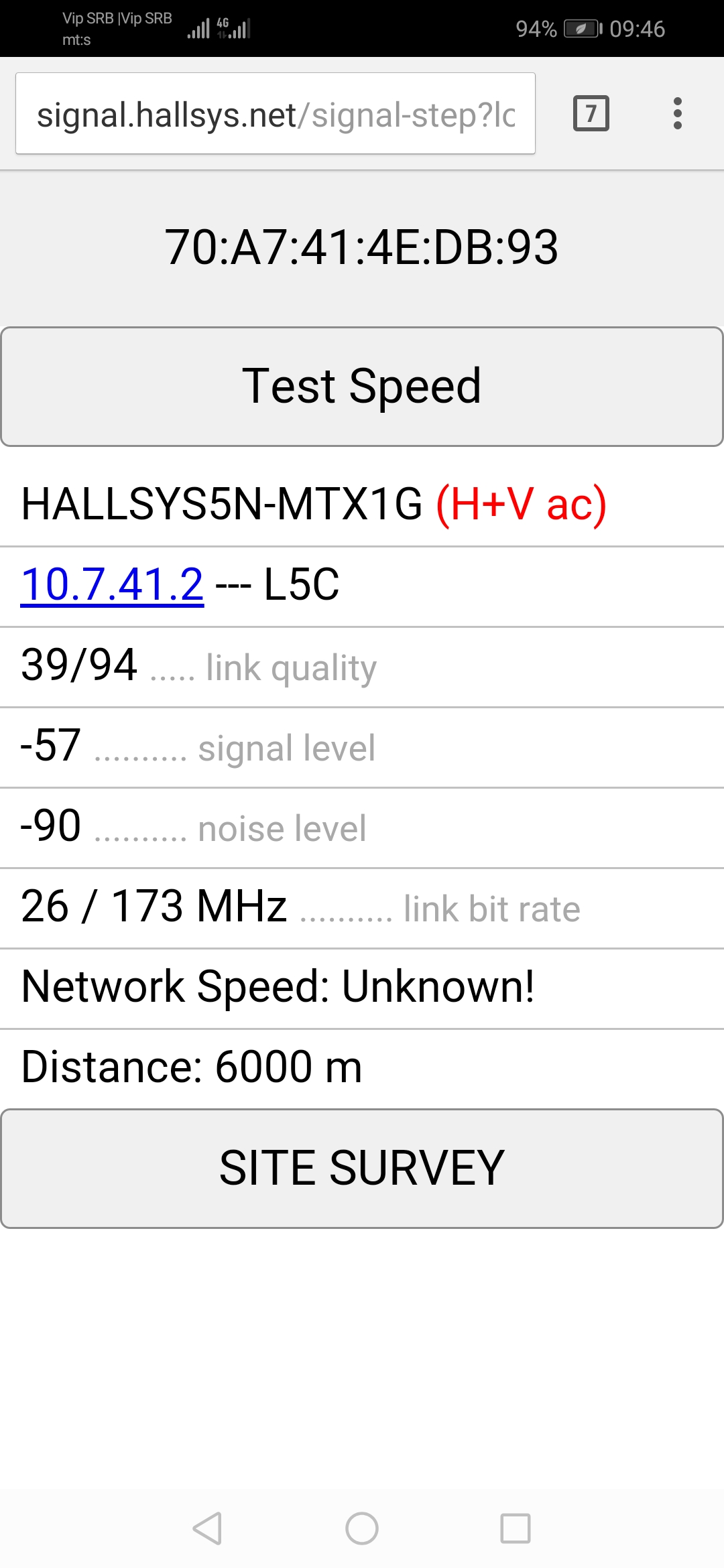Open the 10.7.41.2 IP address link
This screenshot has height=1568, width=724.
(112, 584)
